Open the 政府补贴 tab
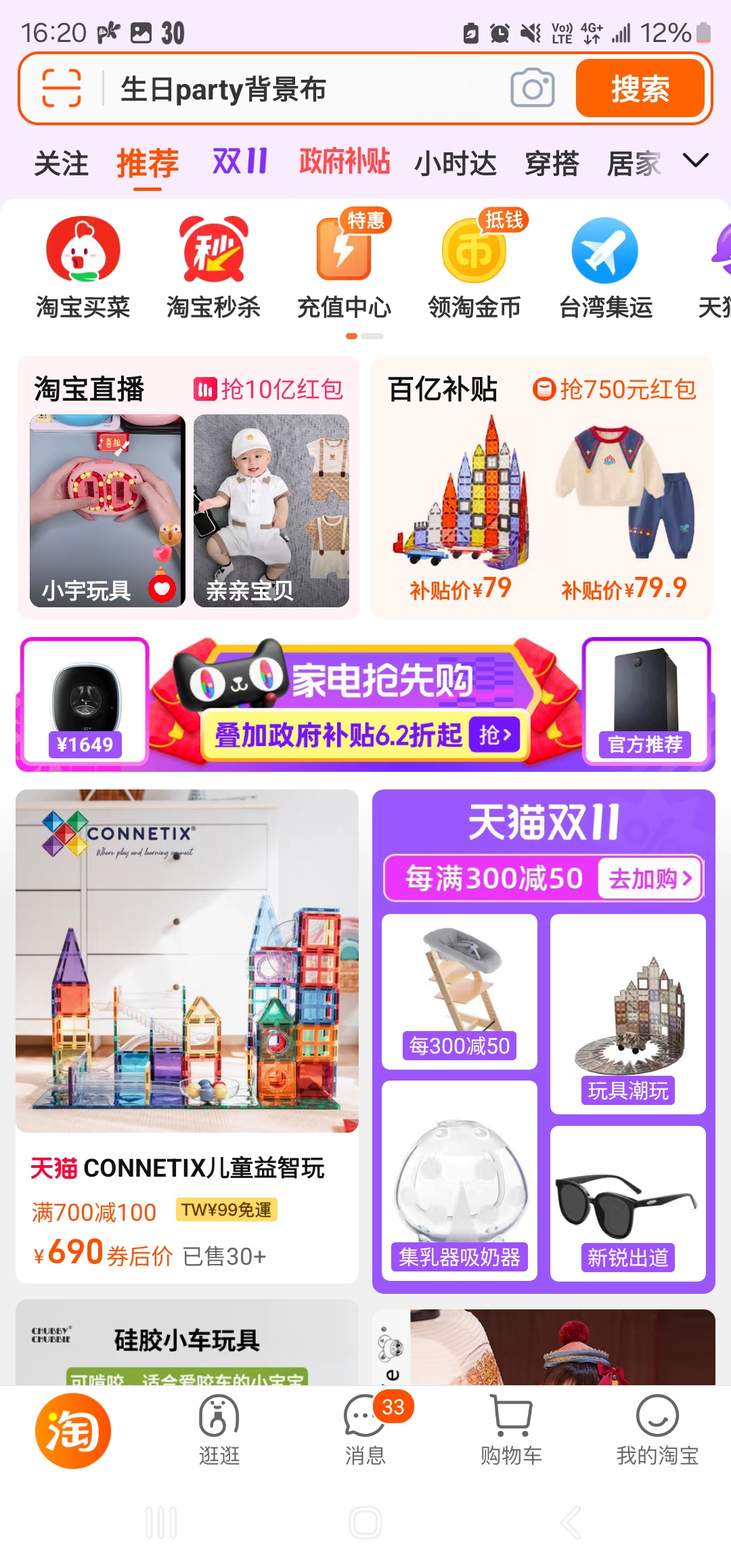 coord(344,162)
